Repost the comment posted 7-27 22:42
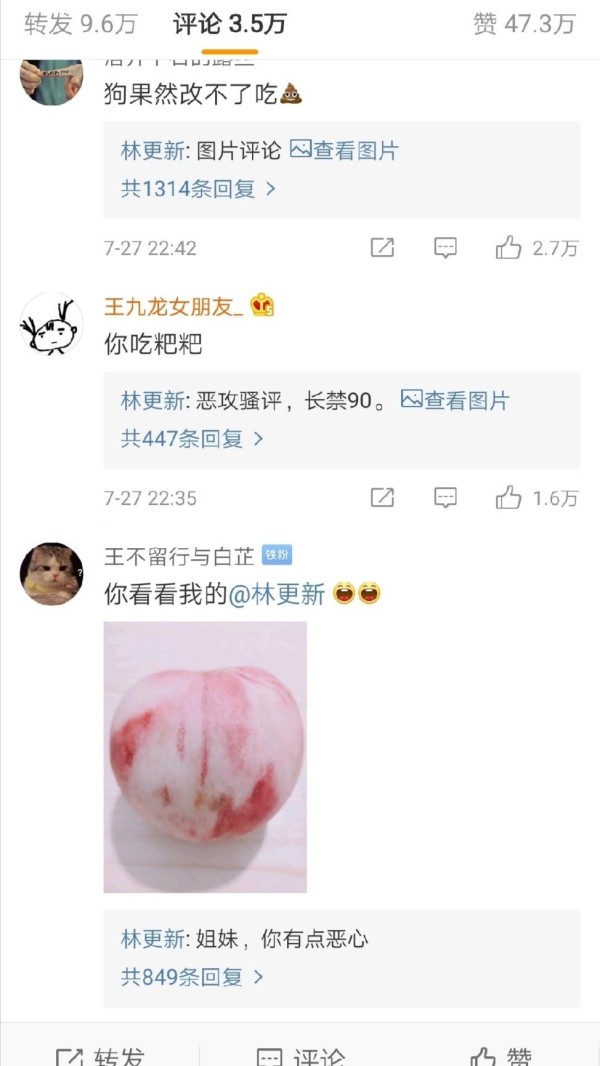 tap(382, 247)
